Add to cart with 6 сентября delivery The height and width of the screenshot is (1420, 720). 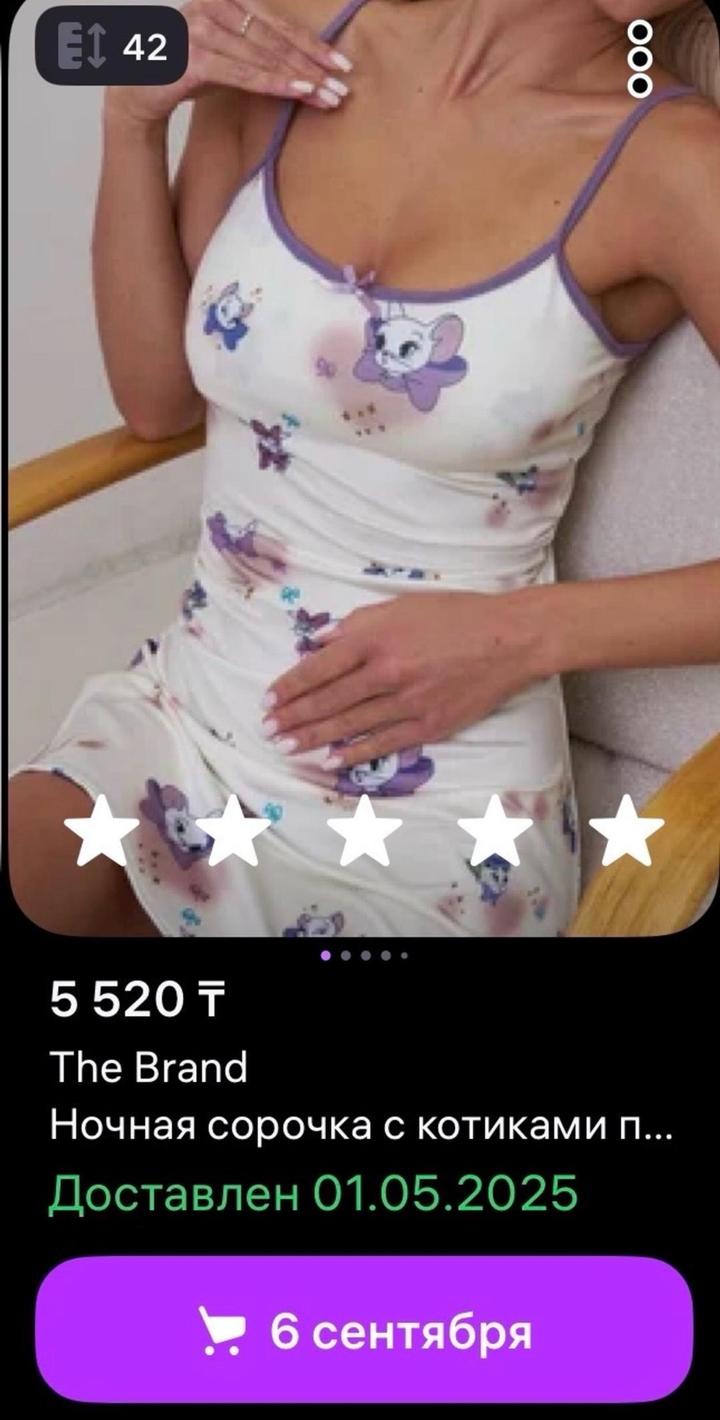364,1331
